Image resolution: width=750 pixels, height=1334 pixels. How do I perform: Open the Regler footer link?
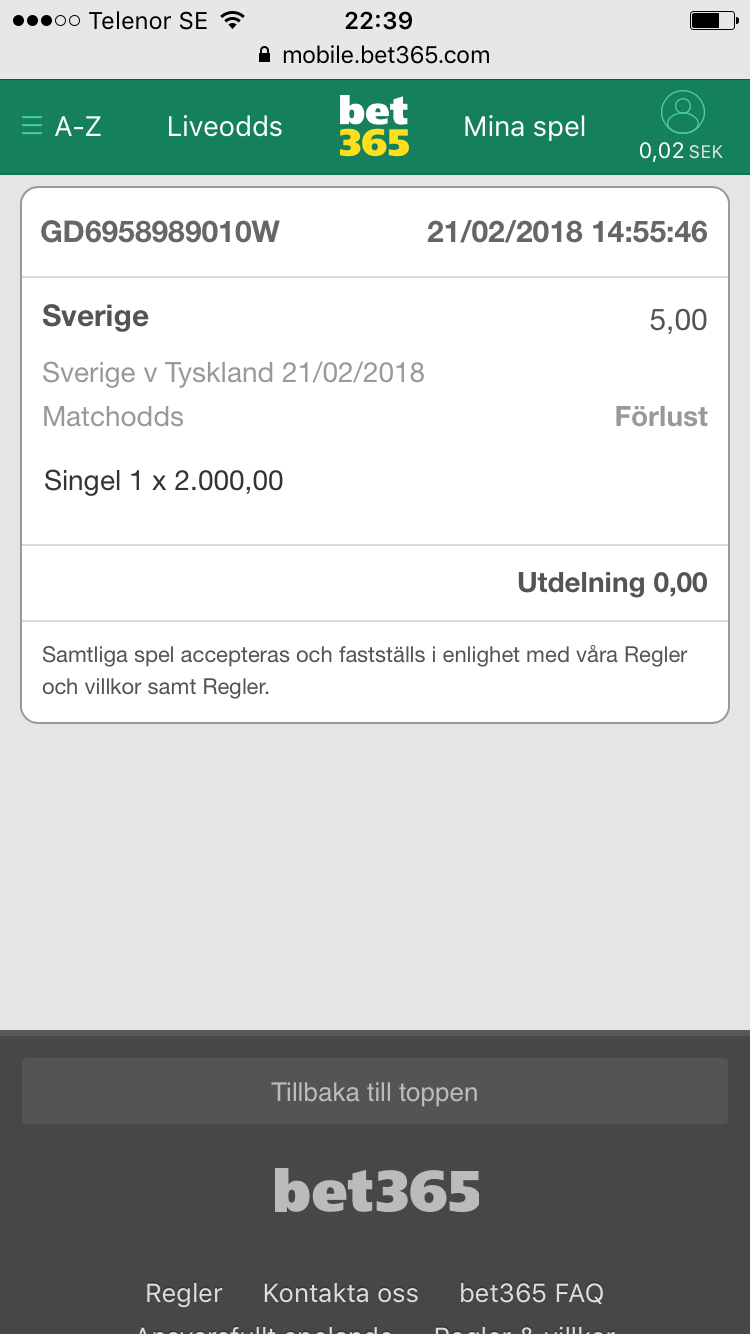coord(184,1293)
